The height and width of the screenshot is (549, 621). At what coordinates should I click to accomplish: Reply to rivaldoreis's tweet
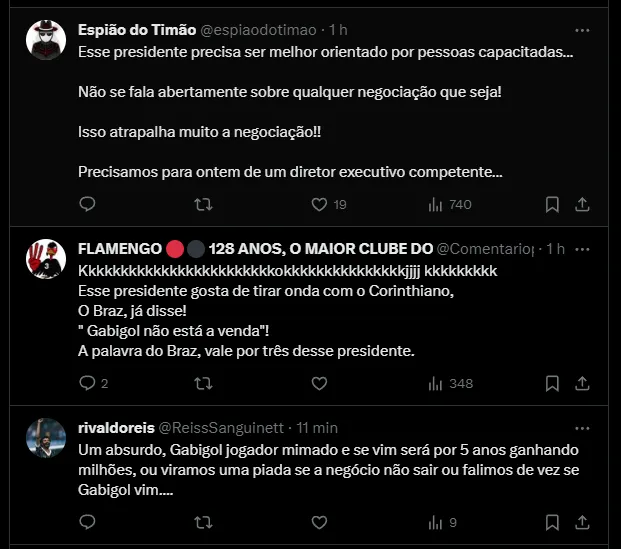pyautogui.click(x=87, y=521)
